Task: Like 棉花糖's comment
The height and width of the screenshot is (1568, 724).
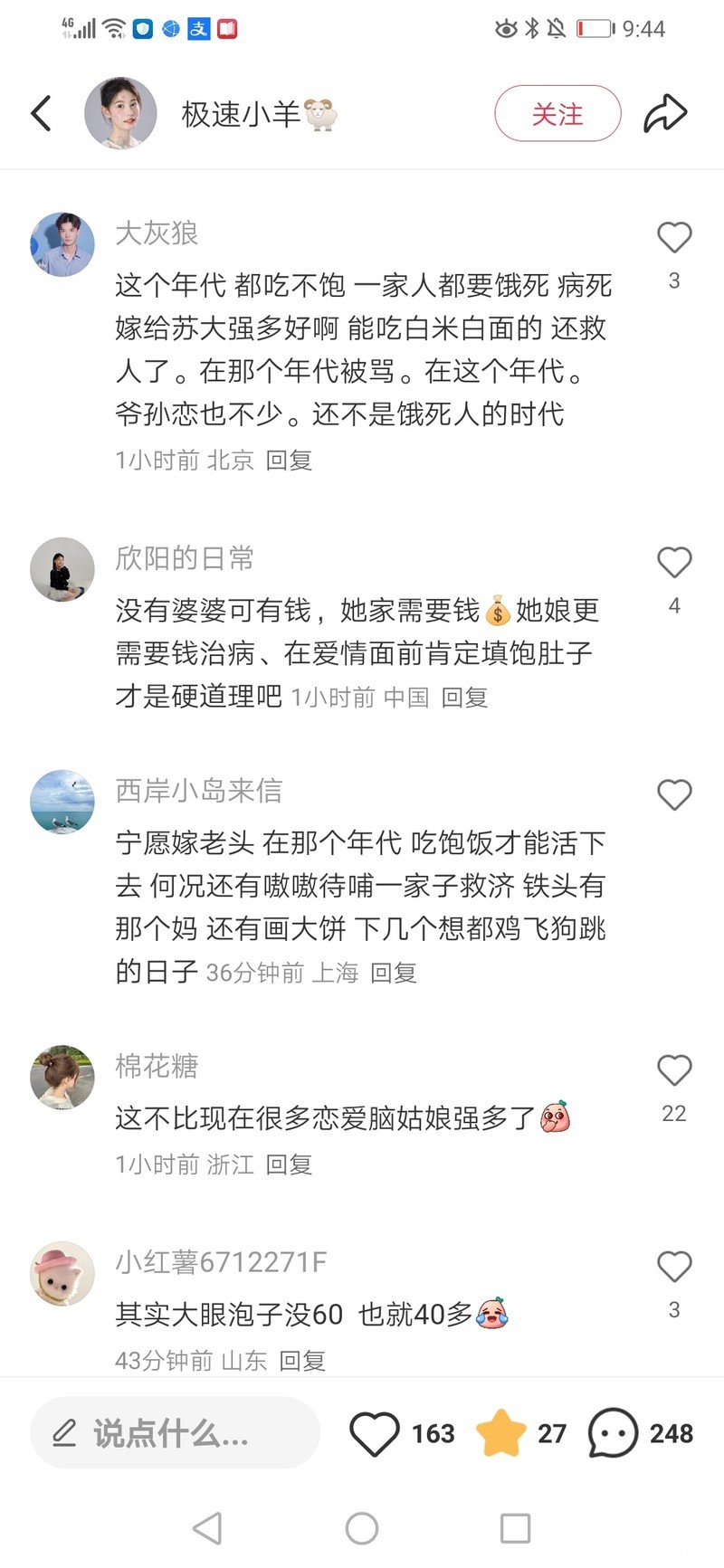Action: tap(674, 1070)
